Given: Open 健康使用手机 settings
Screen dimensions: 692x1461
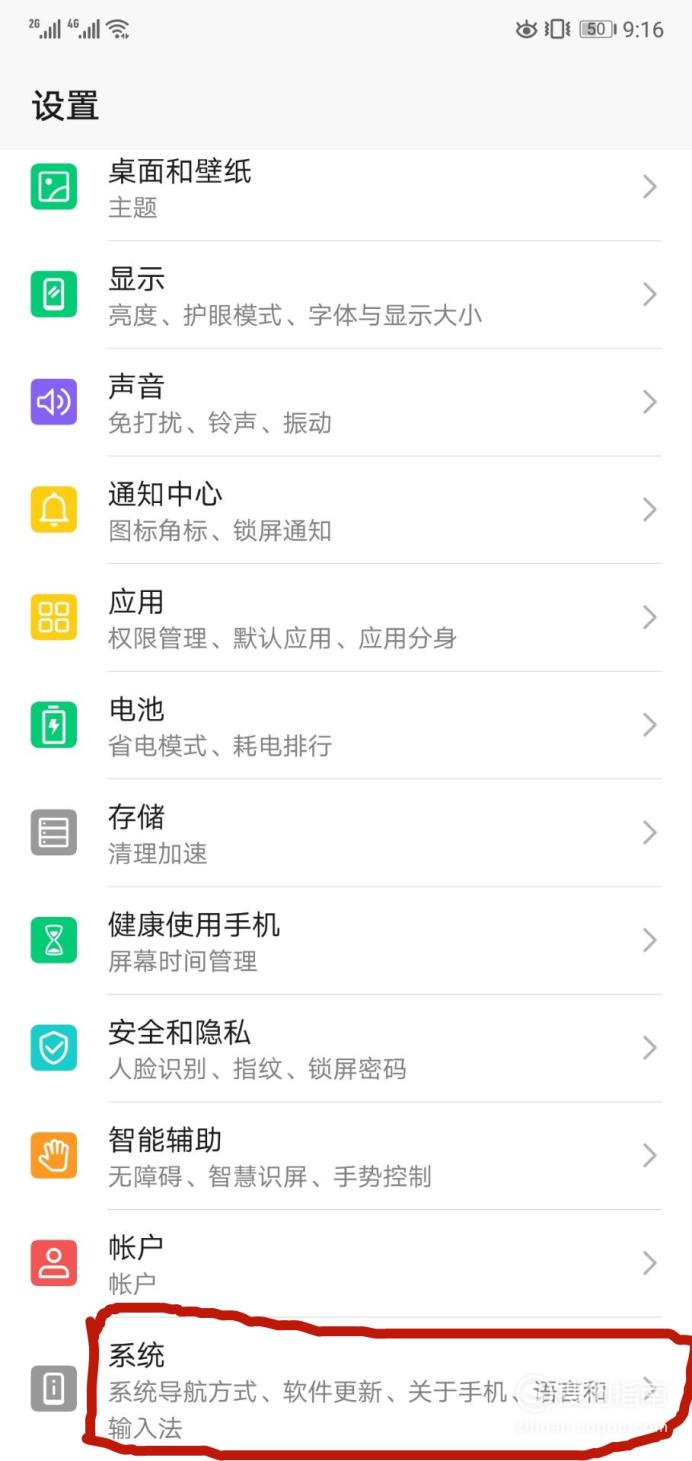Looking at the screenshot, I should (x=346, y=941).
